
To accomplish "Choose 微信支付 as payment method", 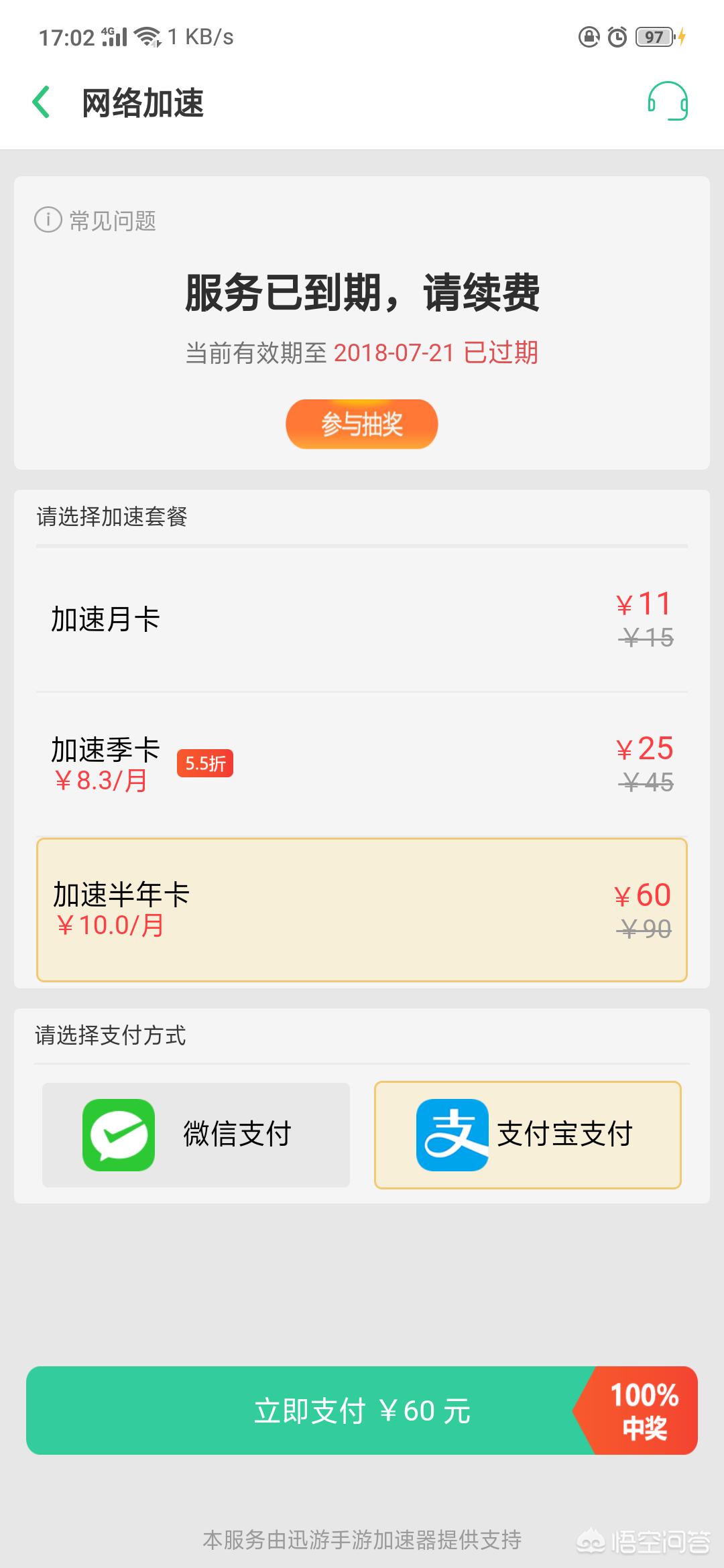I will click(196, 1134).
